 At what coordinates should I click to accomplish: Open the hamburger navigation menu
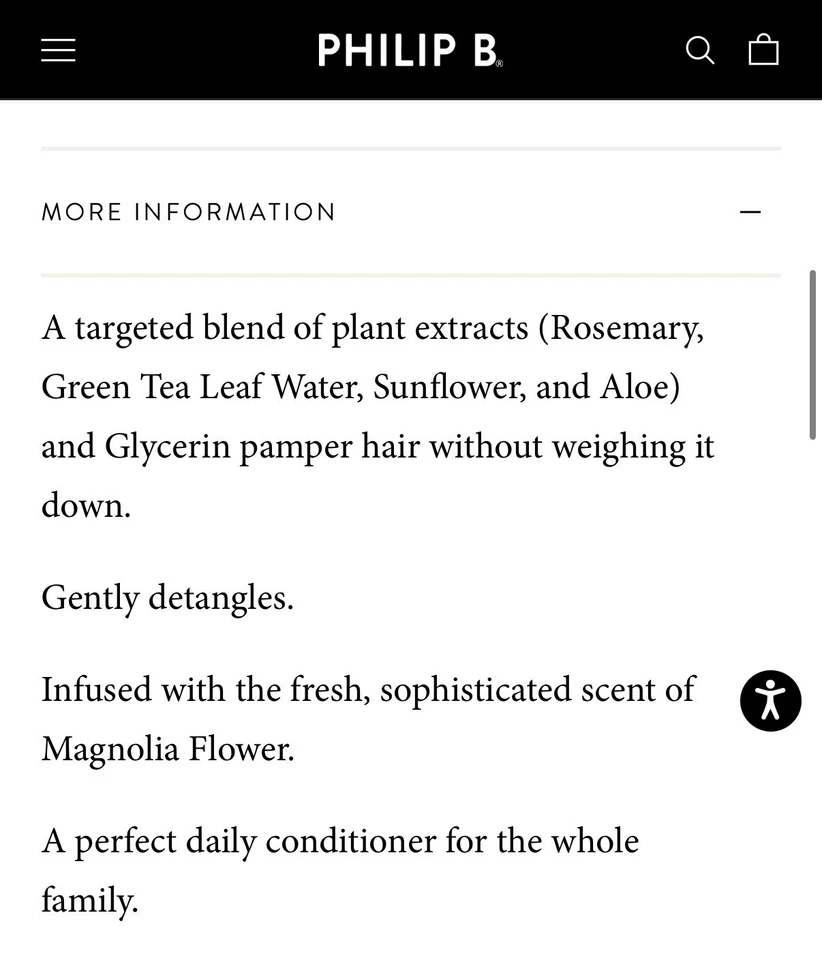[x=58, y=50]
